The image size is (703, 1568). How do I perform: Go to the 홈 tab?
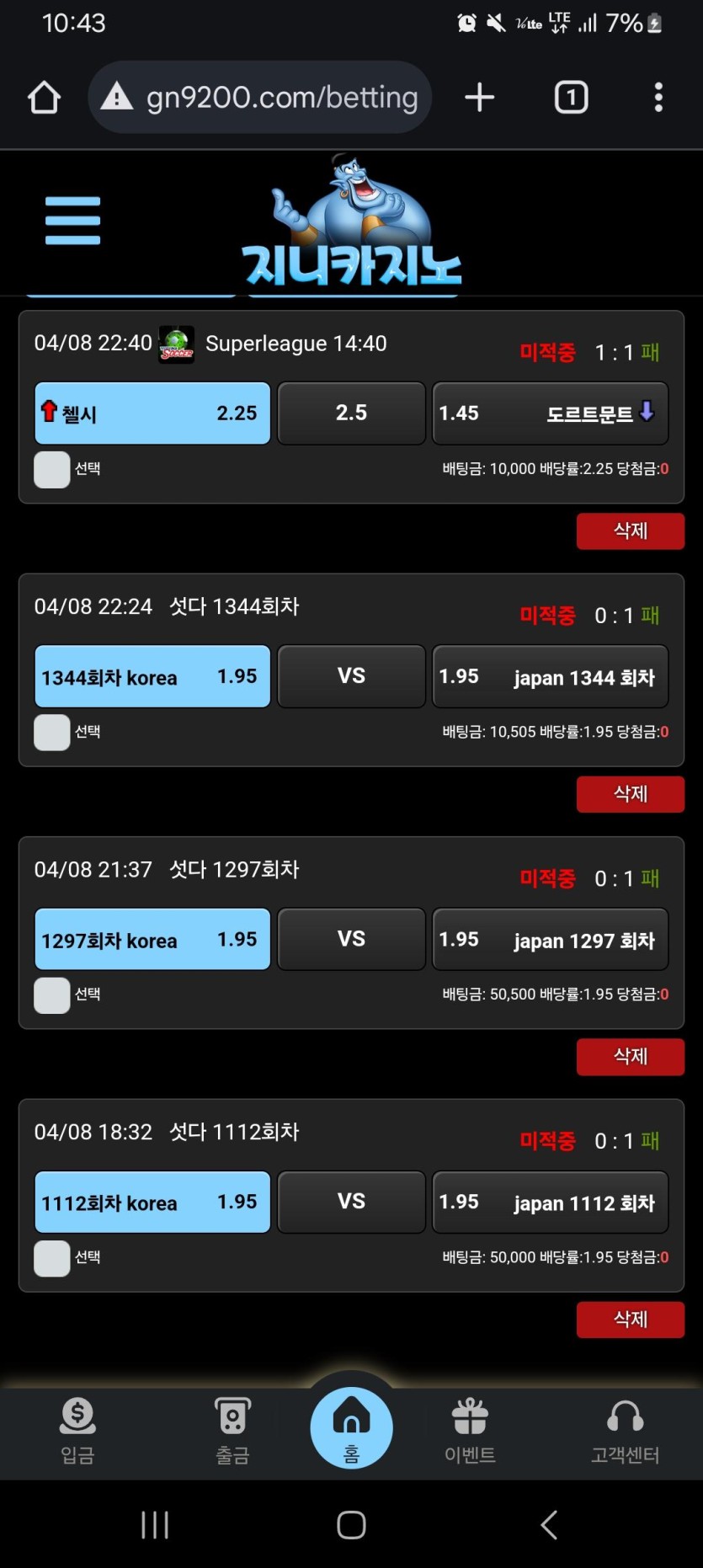[x=351, y=1428]
